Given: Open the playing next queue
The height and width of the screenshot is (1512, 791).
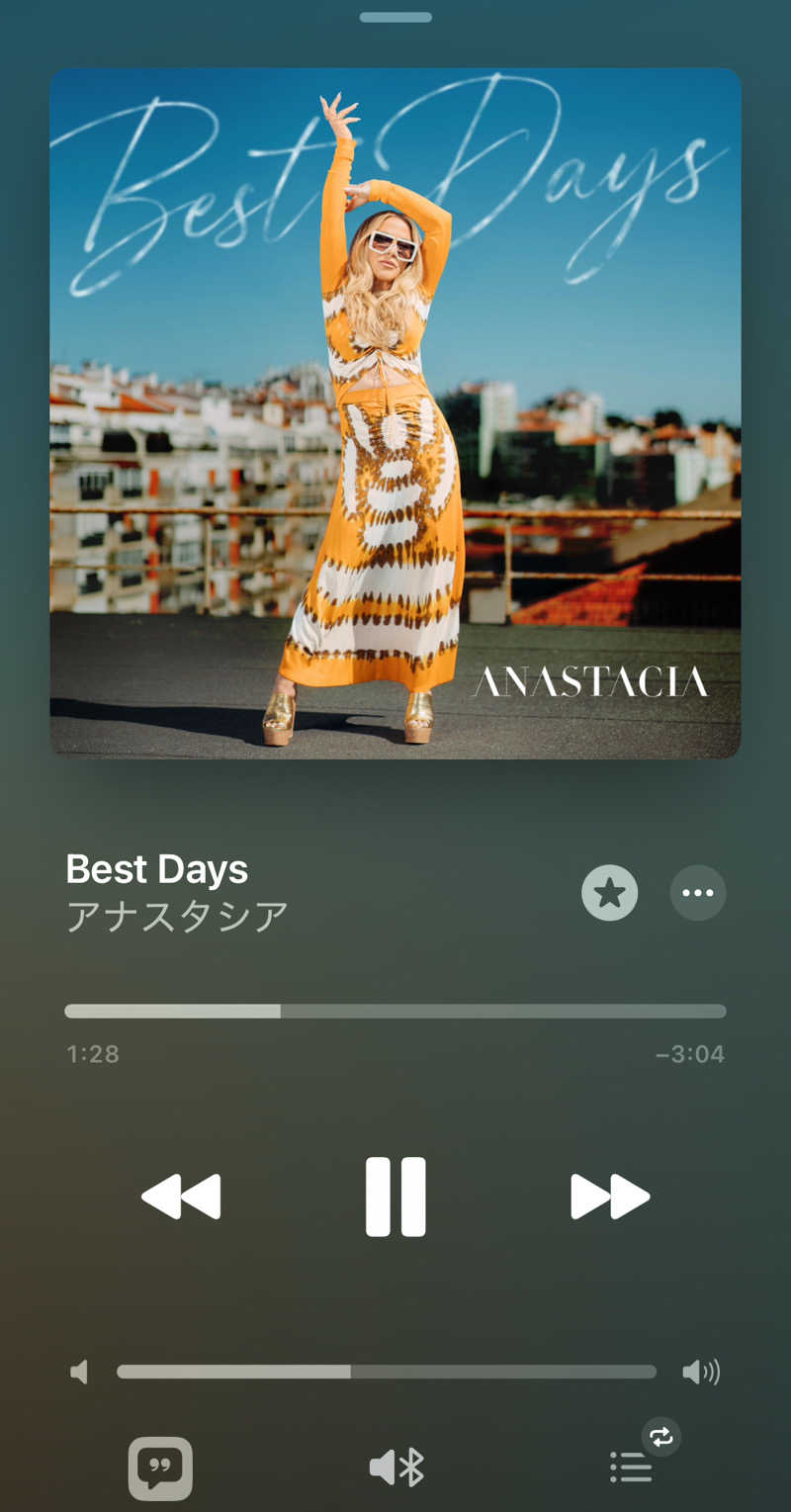Looking at the screenshot, I should 631,1468.
